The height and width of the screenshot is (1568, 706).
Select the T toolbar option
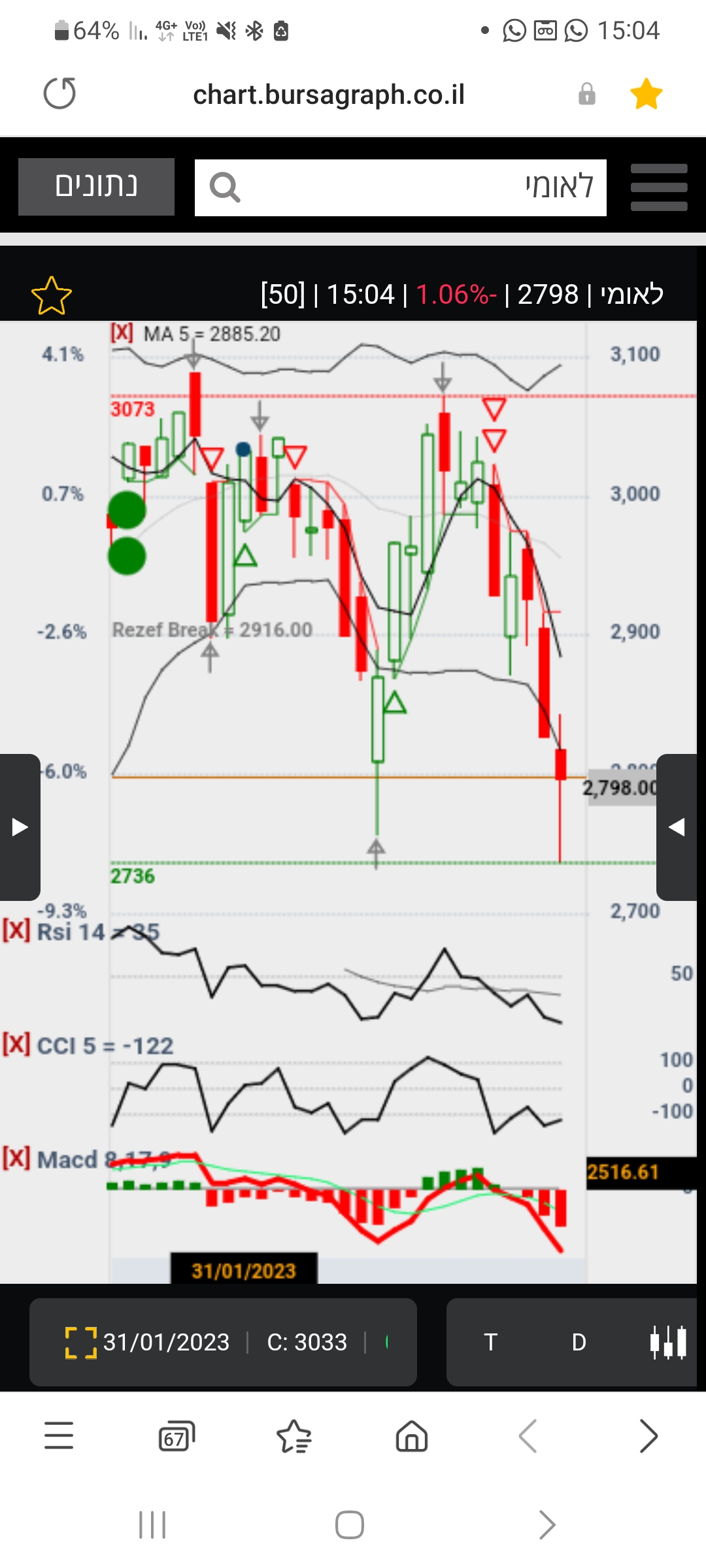pyautogui.click(x=490, y=1343)
